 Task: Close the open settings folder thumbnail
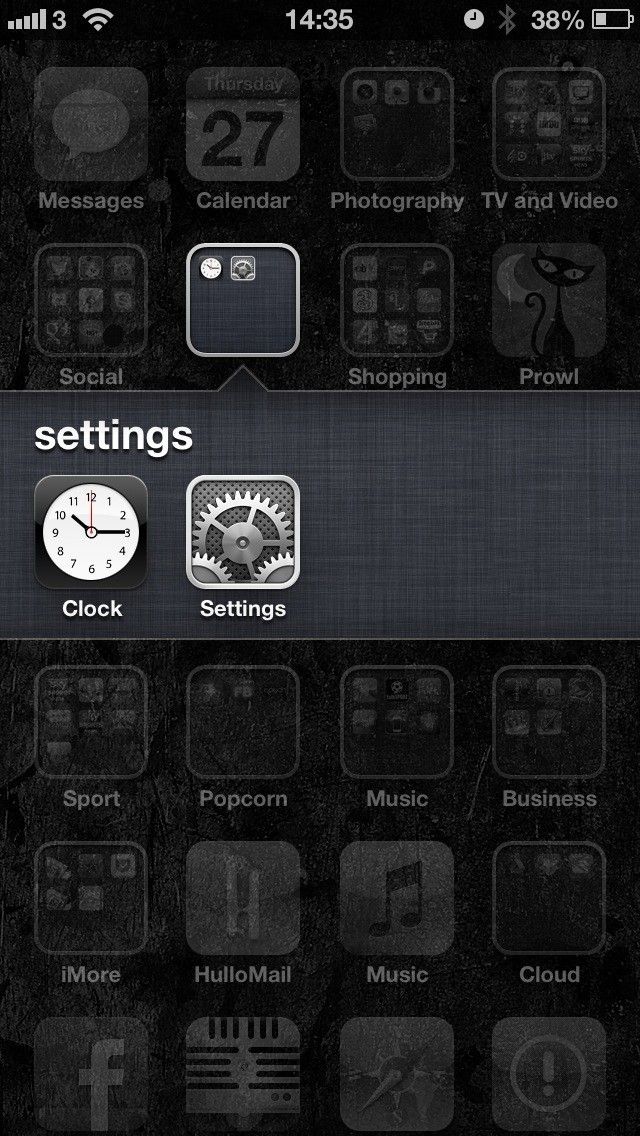click(x=243, y=300)
